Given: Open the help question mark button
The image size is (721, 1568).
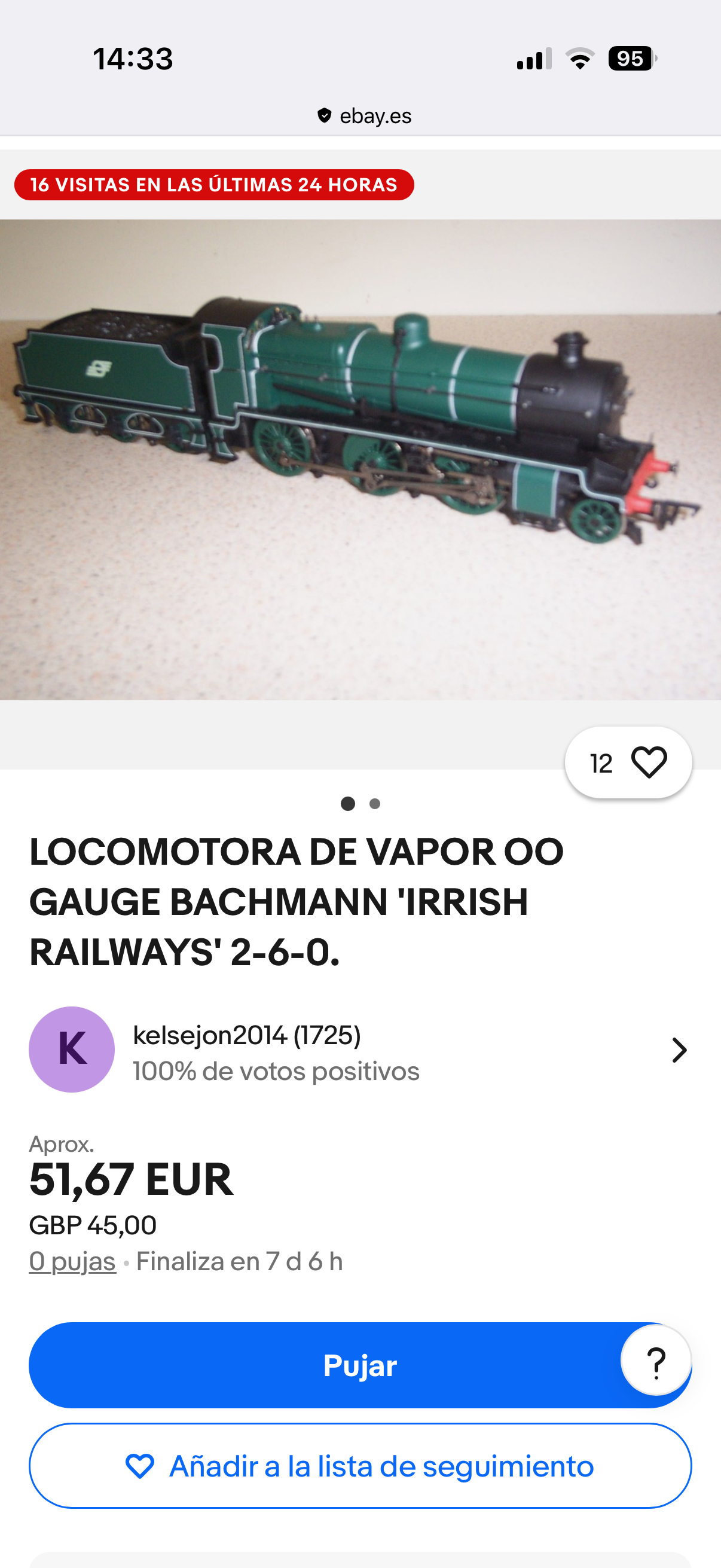Looking at the screenshot, I should (x=656, y=1361).
